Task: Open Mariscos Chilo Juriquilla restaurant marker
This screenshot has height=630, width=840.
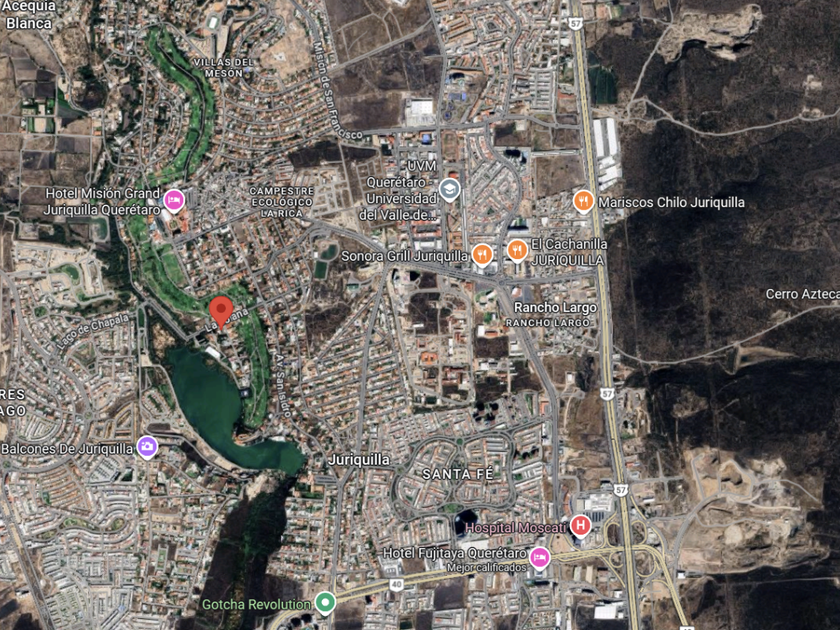Action: 583,202
